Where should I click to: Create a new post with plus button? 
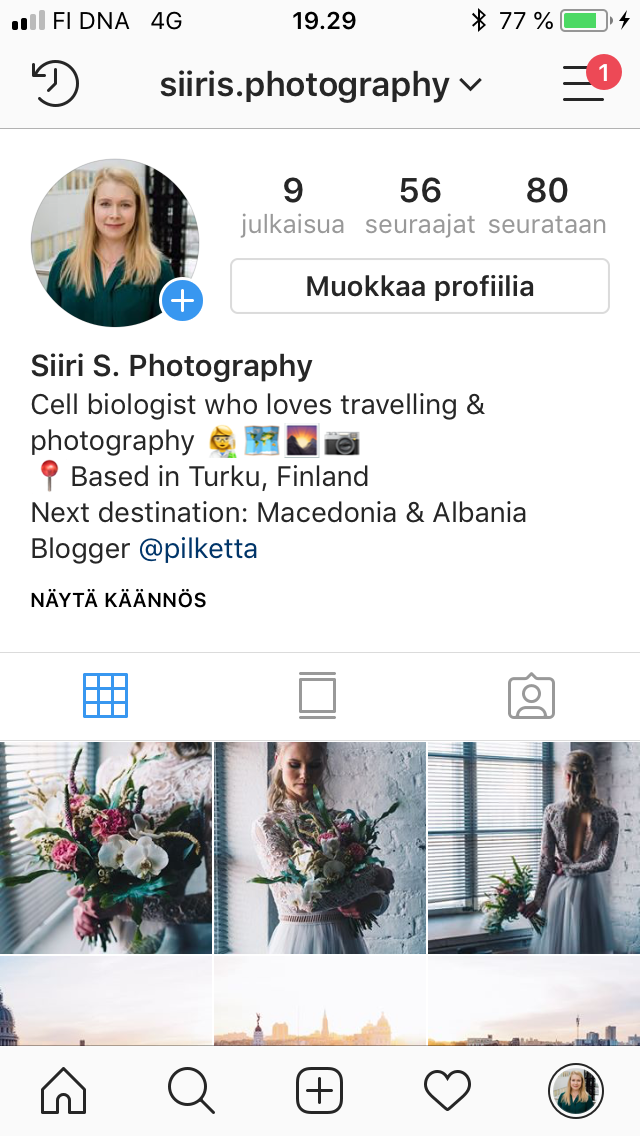click(320, 1090)
